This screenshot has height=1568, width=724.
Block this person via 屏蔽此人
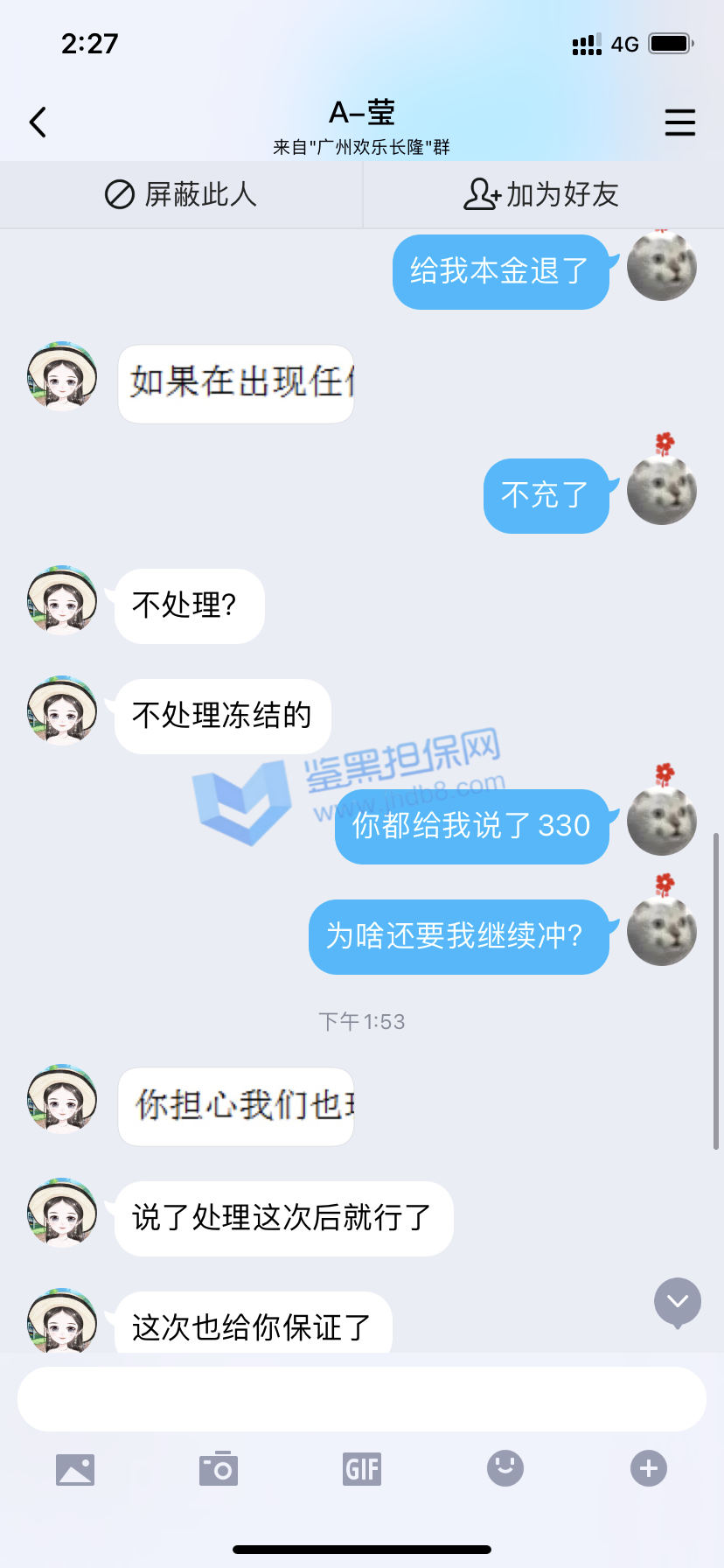click(181, 194)
